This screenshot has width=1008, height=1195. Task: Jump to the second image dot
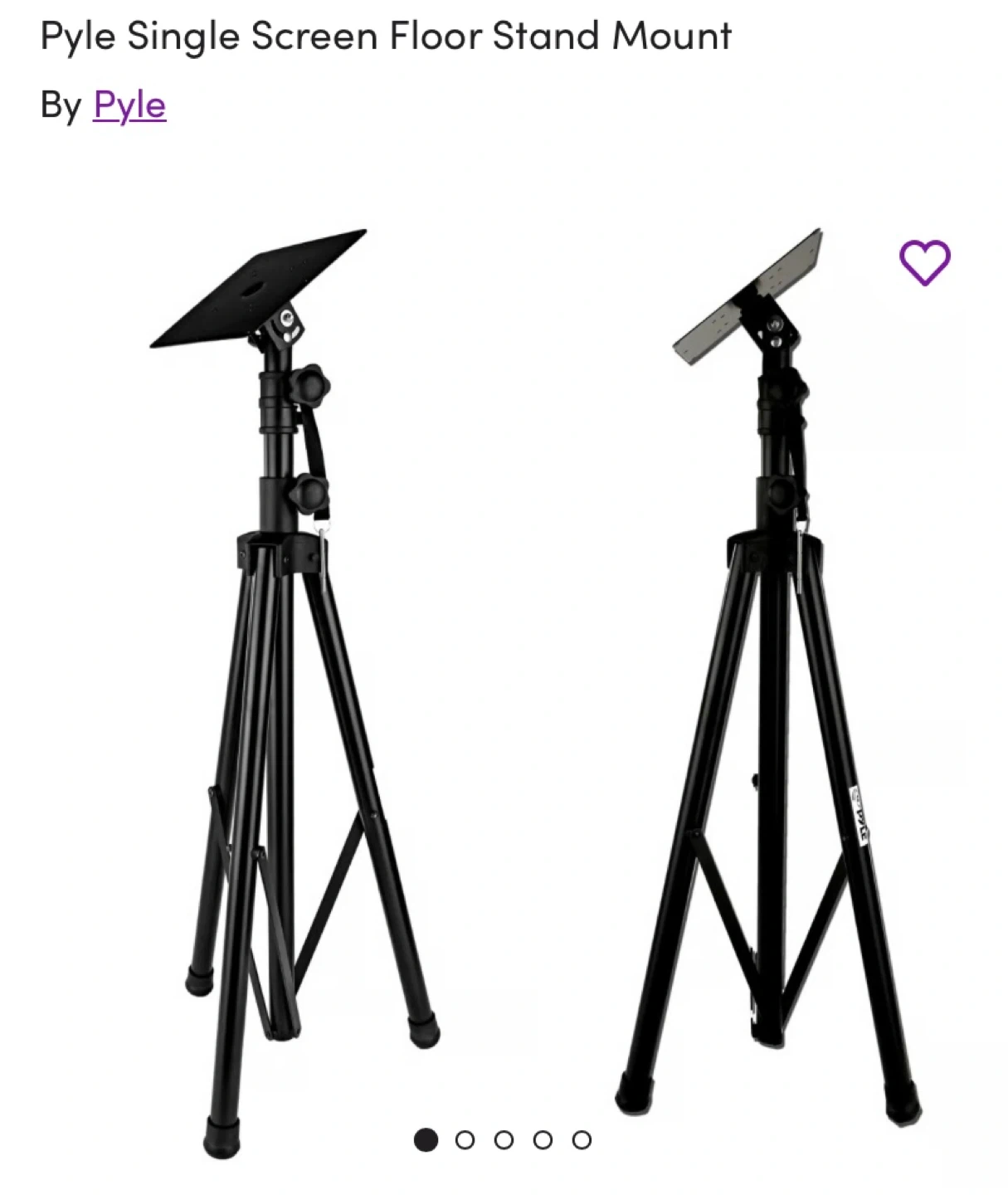(x=465, y=1140)
